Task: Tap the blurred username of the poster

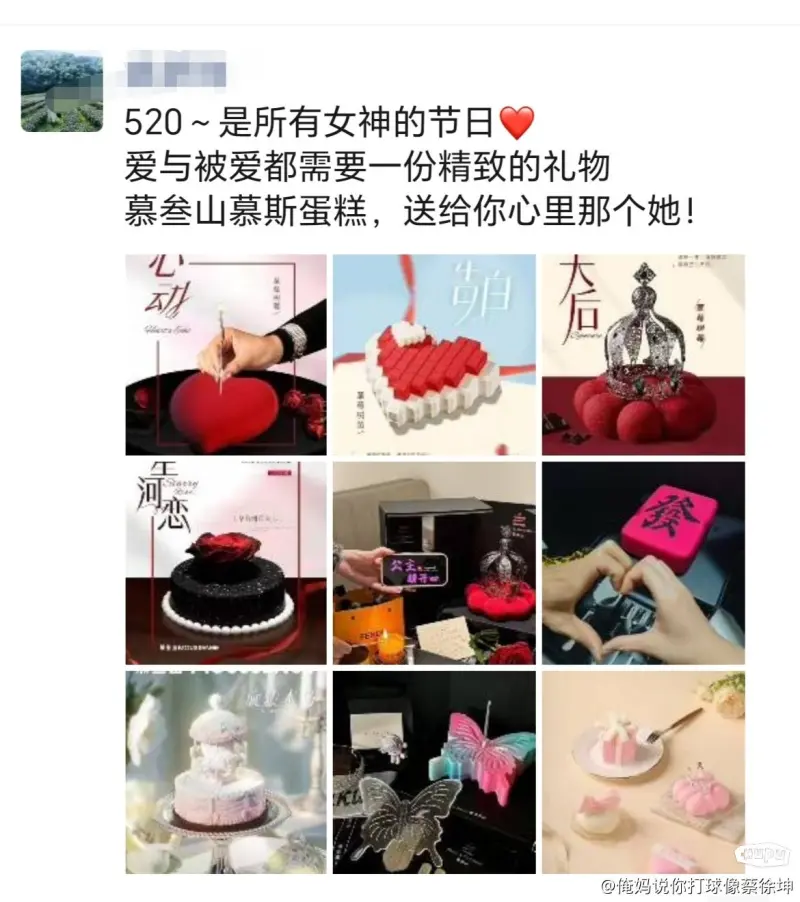Action: [x=176, y=73]
